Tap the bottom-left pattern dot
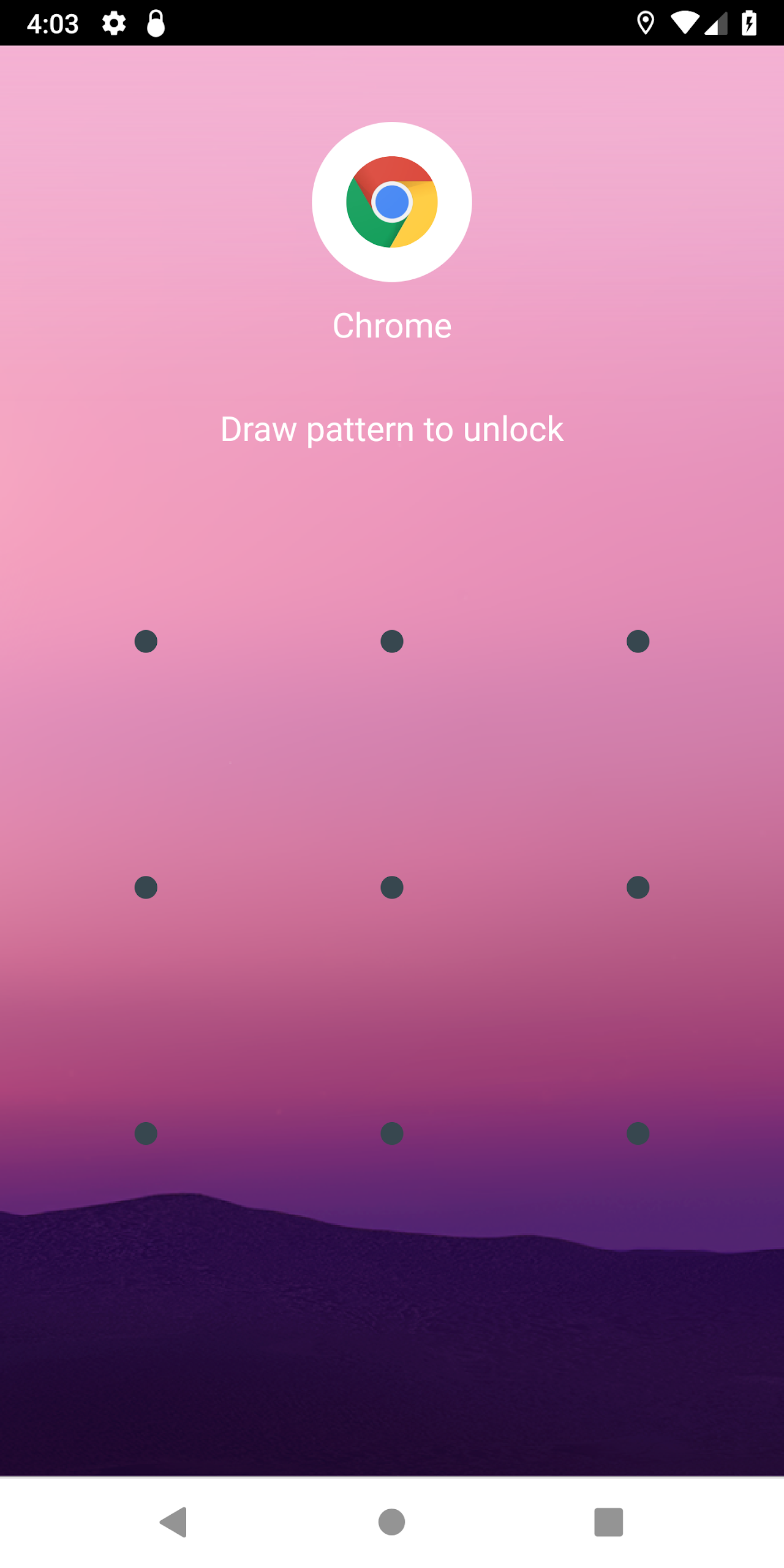 tap(146, 1134)
